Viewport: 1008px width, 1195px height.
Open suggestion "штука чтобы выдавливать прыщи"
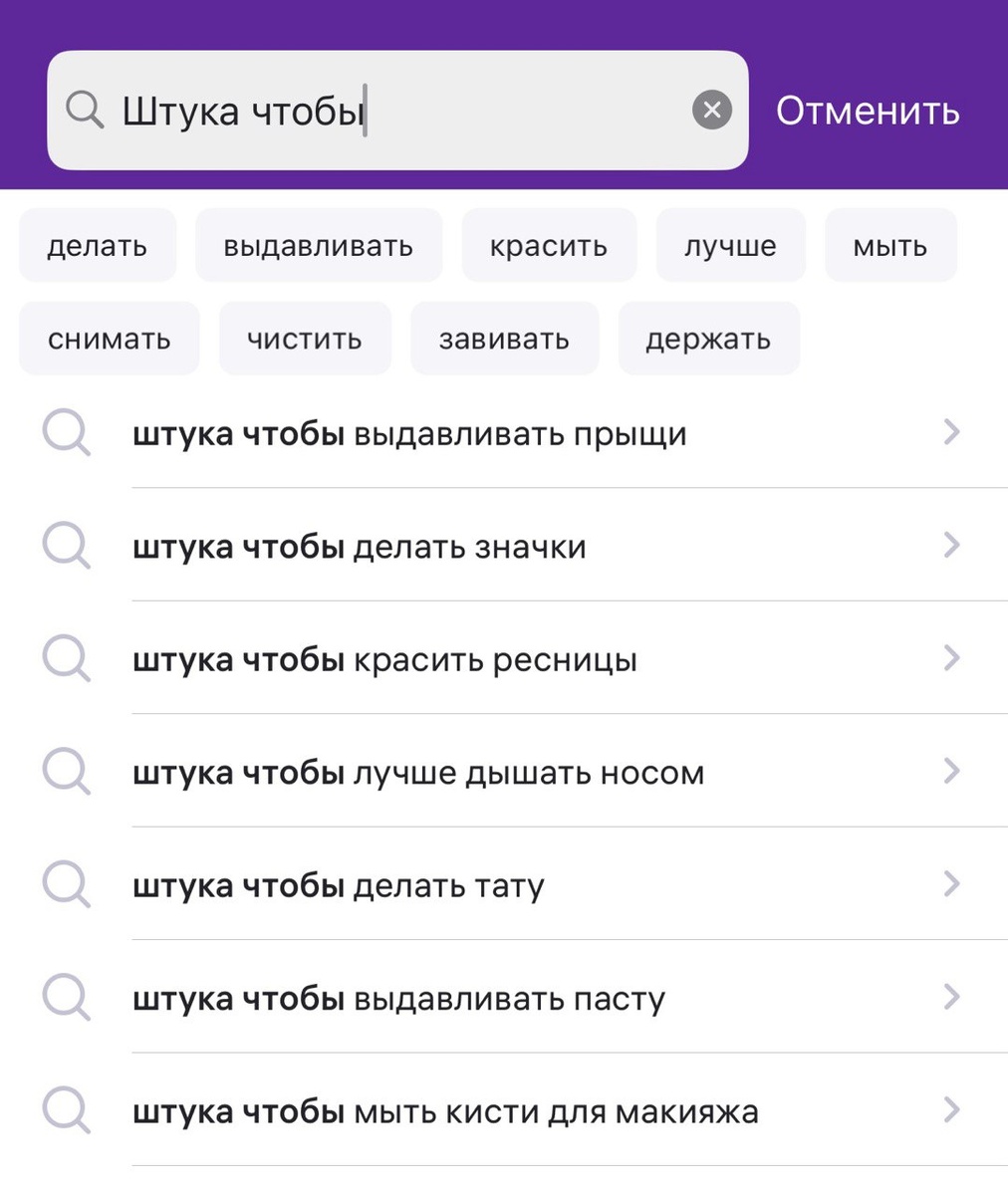[x=504, y=433]
